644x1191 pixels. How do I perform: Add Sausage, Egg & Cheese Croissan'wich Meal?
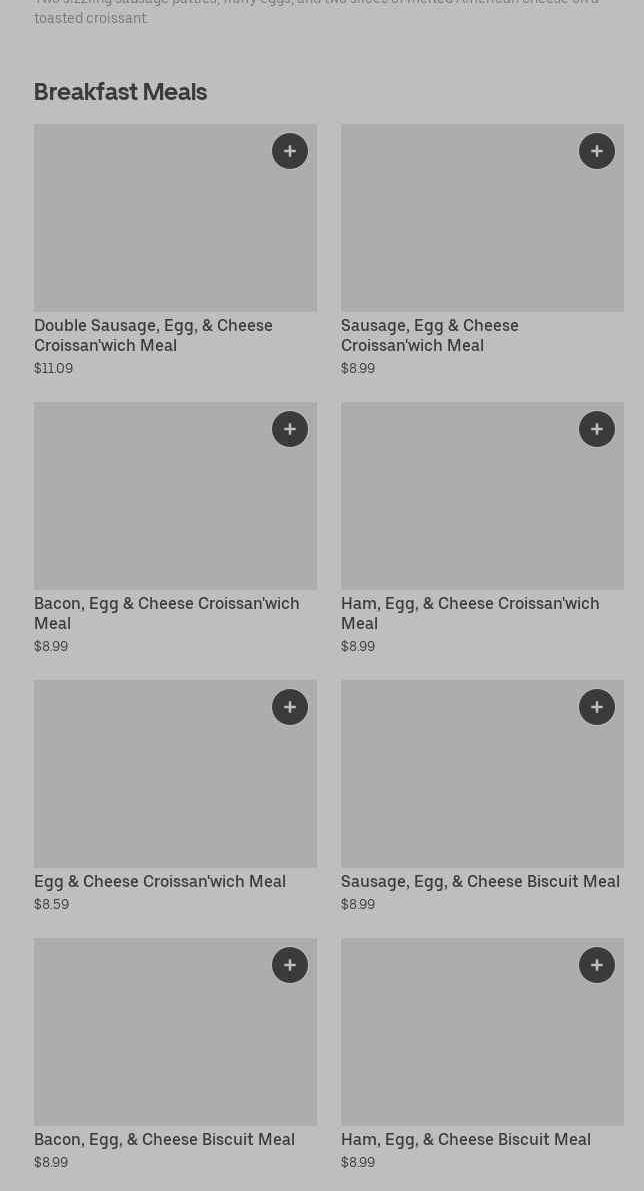click(597, 151)
